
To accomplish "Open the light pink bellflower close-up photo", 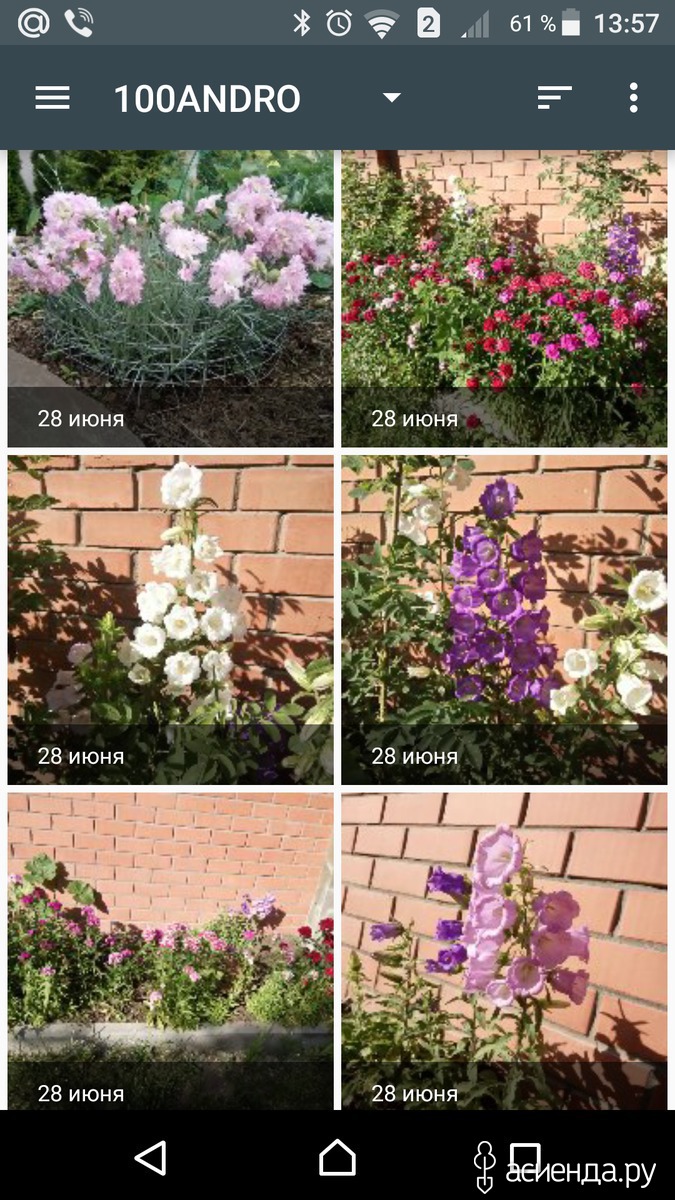I will [x=504, y=951].
